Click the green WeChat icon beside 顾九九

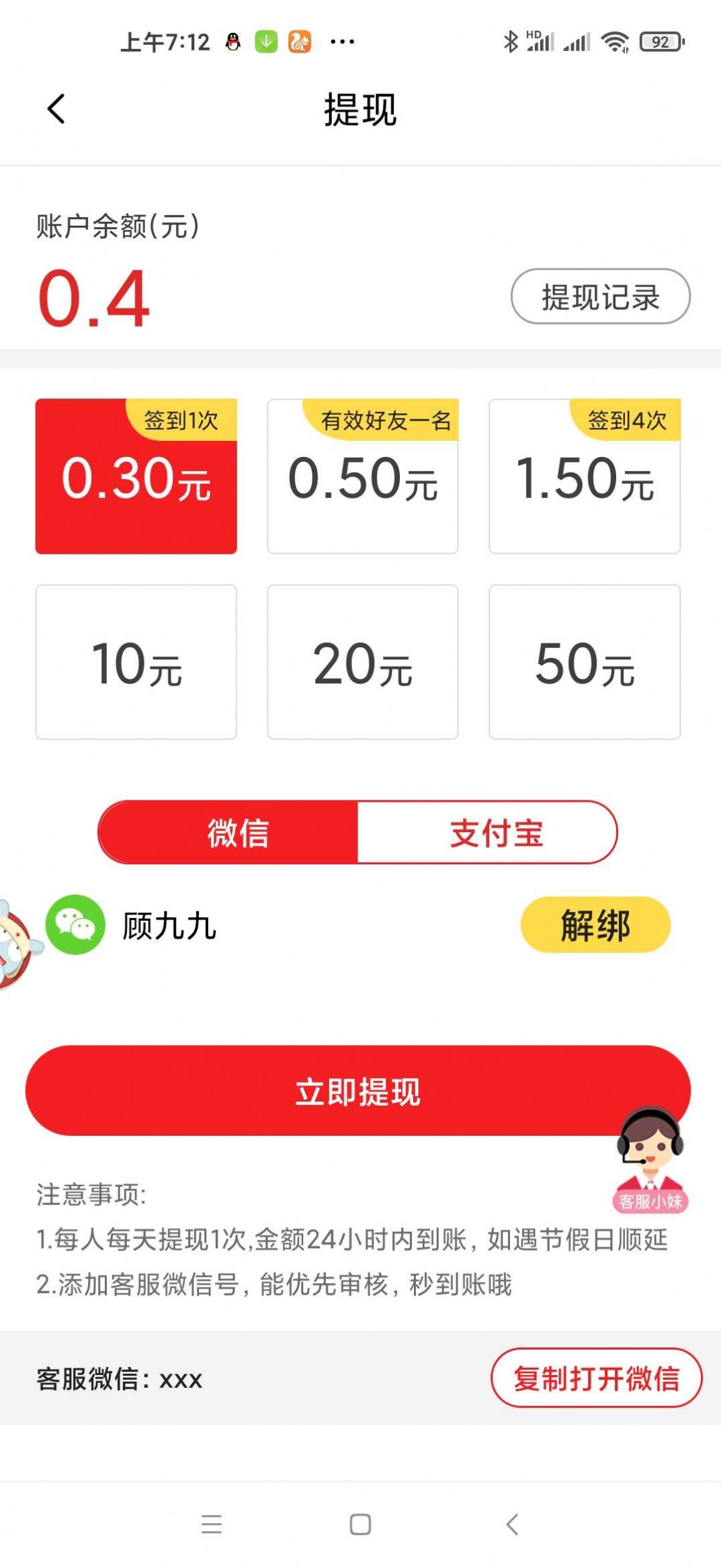[x=76, y=925]
